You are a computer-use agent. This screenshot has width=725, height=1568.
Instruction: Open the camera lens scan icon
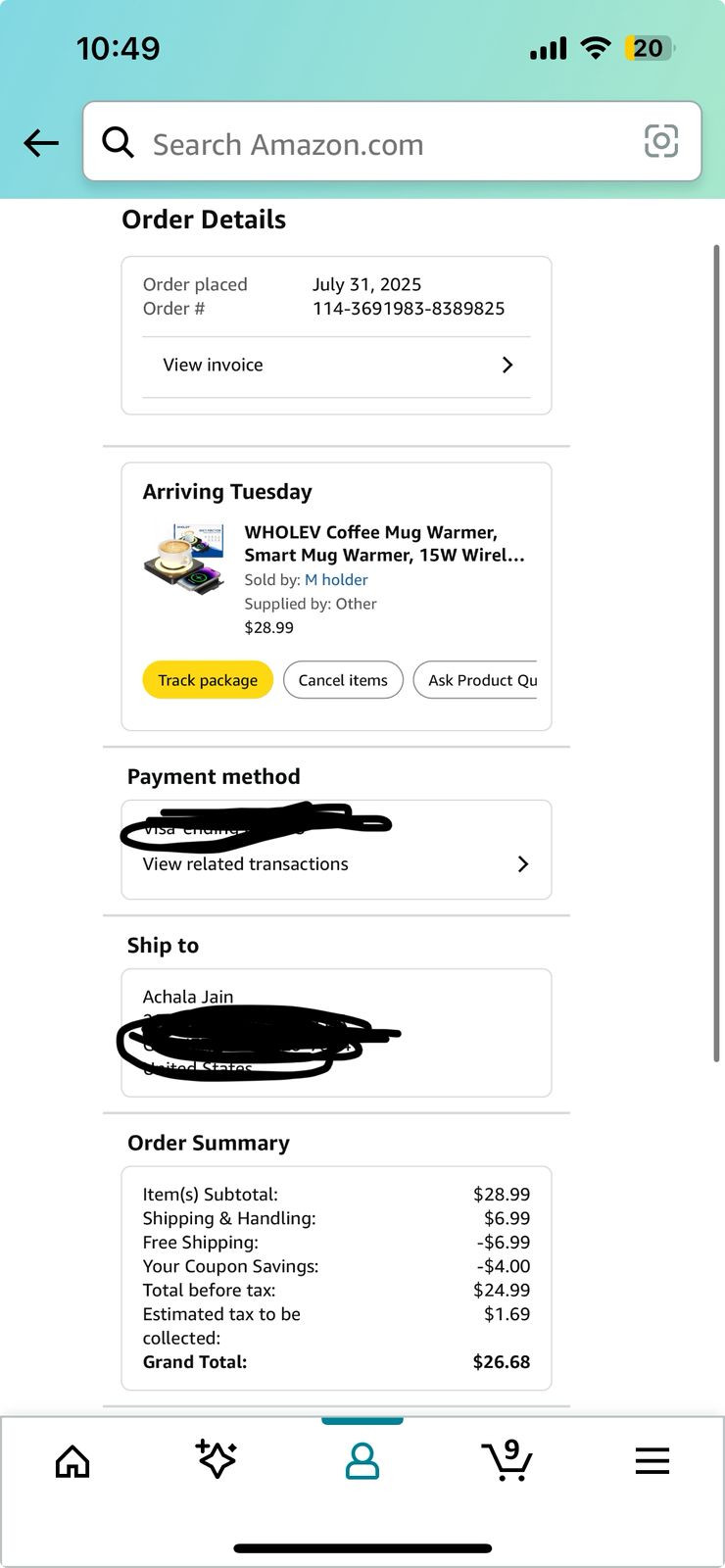661,141
